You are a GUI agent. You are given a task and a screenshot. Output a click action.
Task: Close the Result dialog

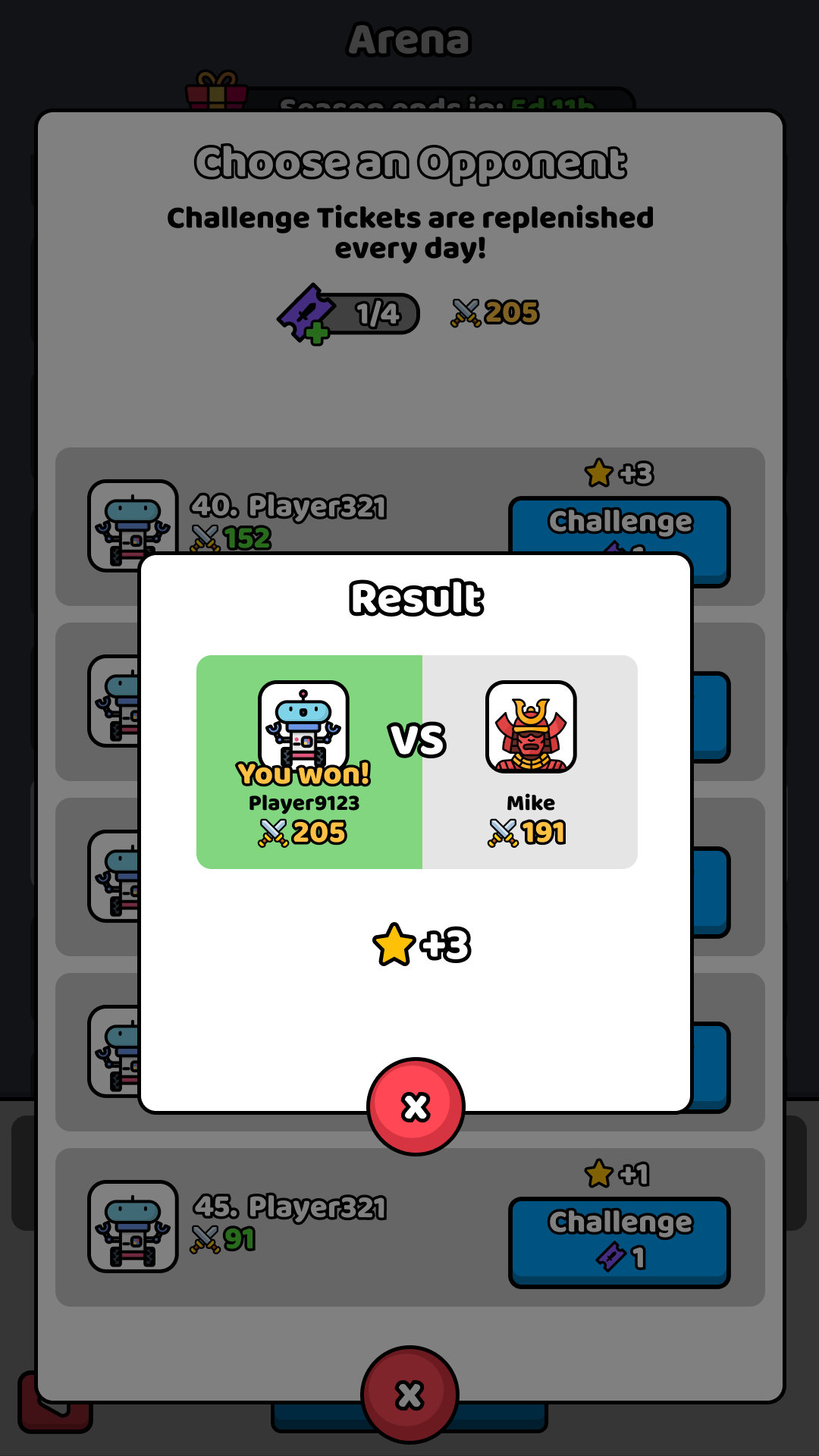point(416,1106)
